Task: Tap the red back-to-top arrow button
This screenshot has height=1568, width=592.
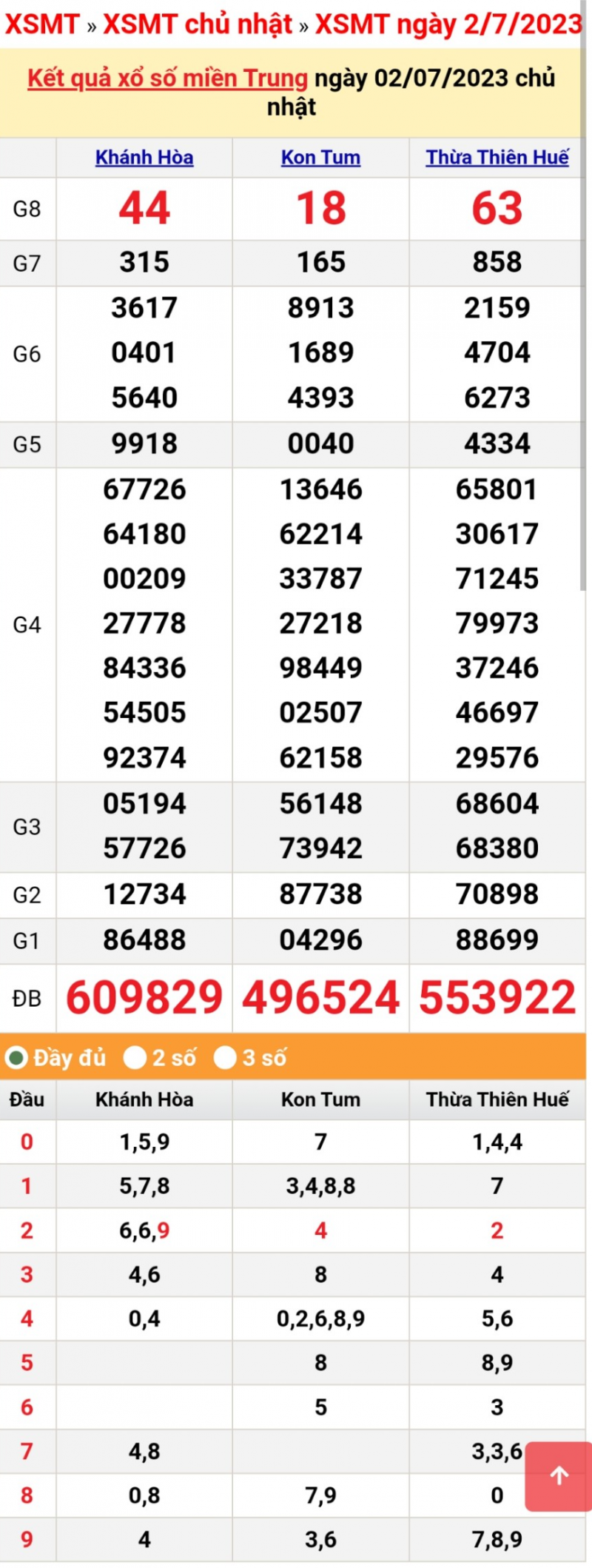Action: (x=559, y=1475)
